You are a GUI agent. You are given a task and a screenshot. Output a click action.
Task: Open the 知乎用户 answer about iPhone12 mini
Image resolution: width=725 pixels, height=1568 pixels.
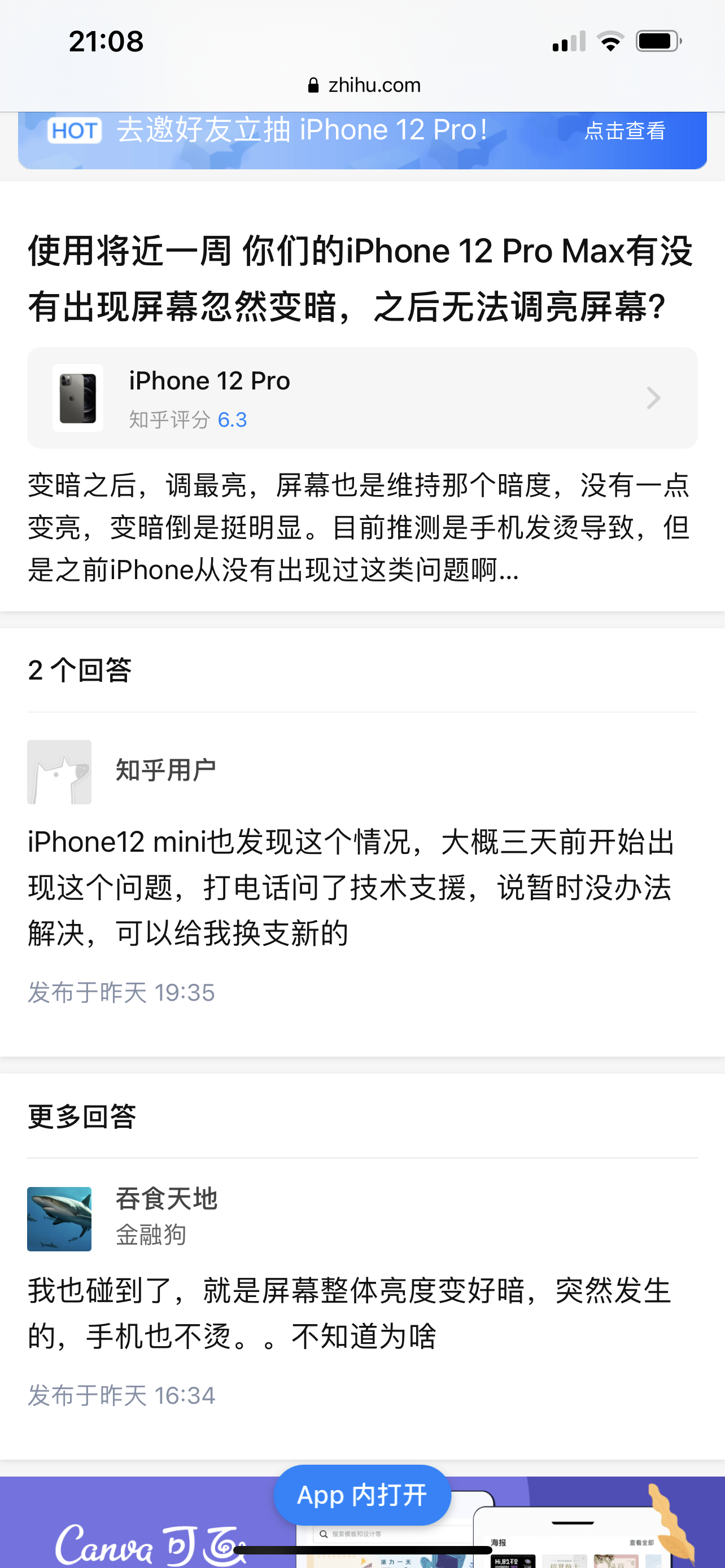click(351, 887)
